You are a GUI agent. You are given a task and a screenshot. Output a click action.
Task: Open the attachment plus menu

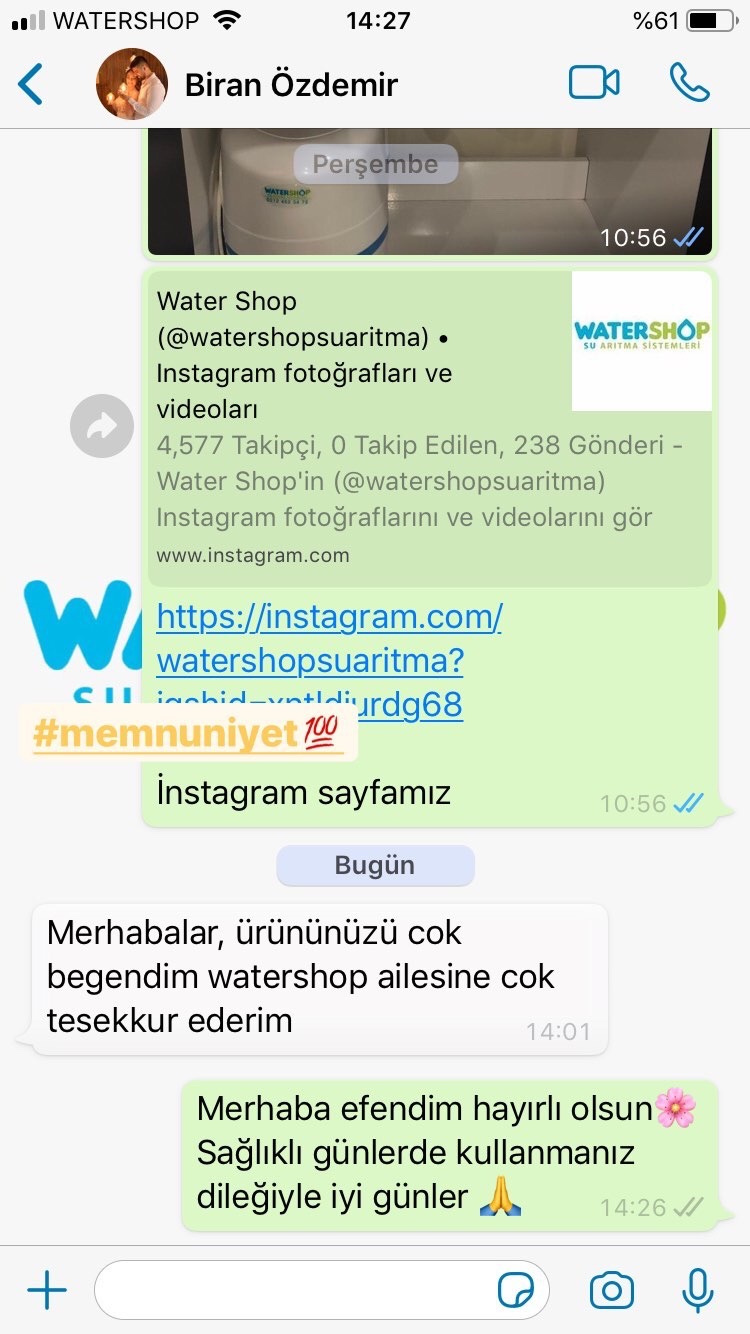tap(47, 1290)
